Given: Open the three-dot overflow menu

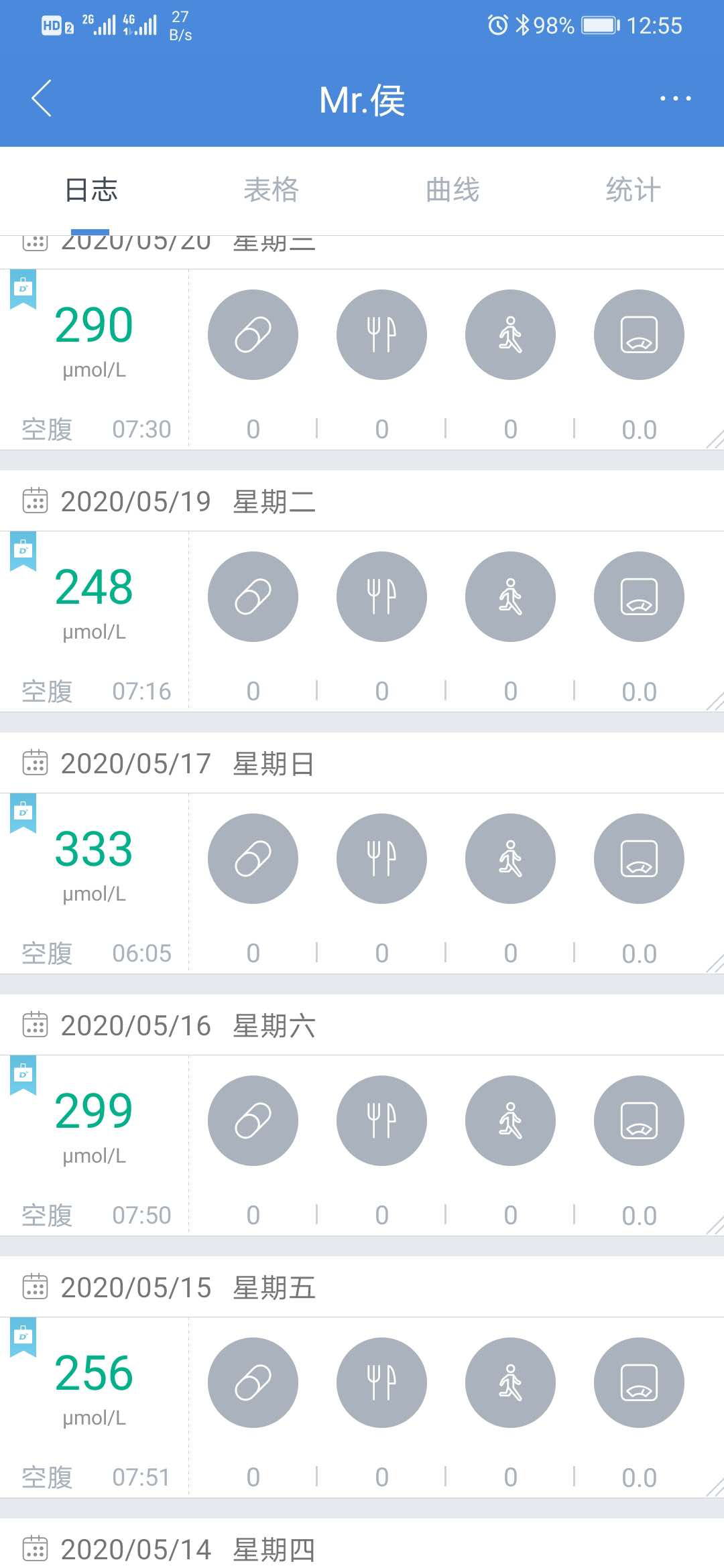Looking at the screenshot, I should pyautogui.click(x=675, y=99).
